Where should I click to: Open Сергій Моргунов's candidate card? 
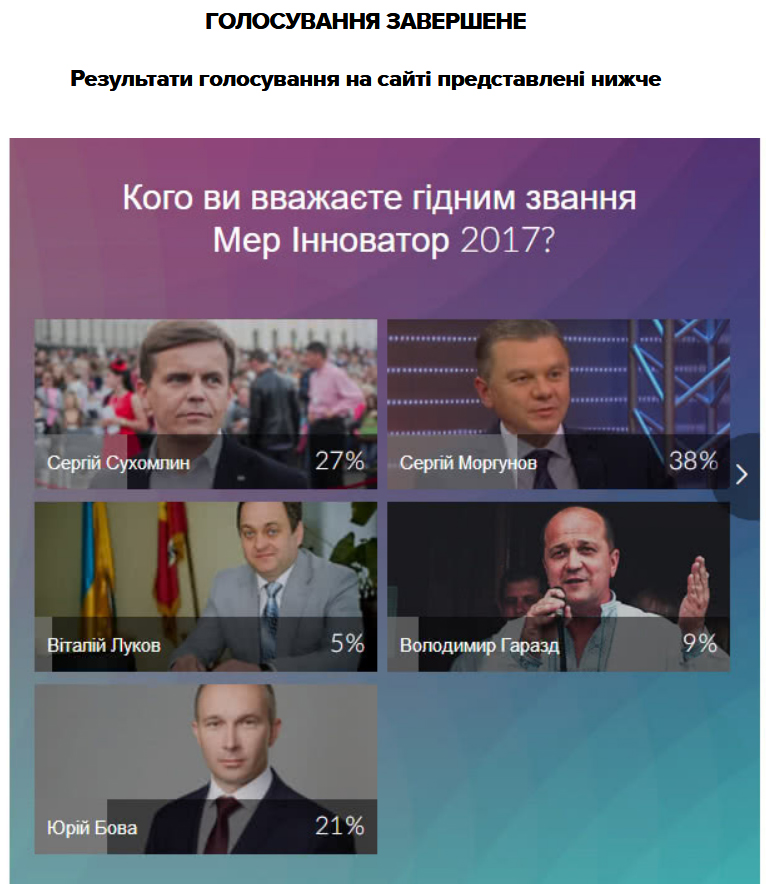coord(558,403)
